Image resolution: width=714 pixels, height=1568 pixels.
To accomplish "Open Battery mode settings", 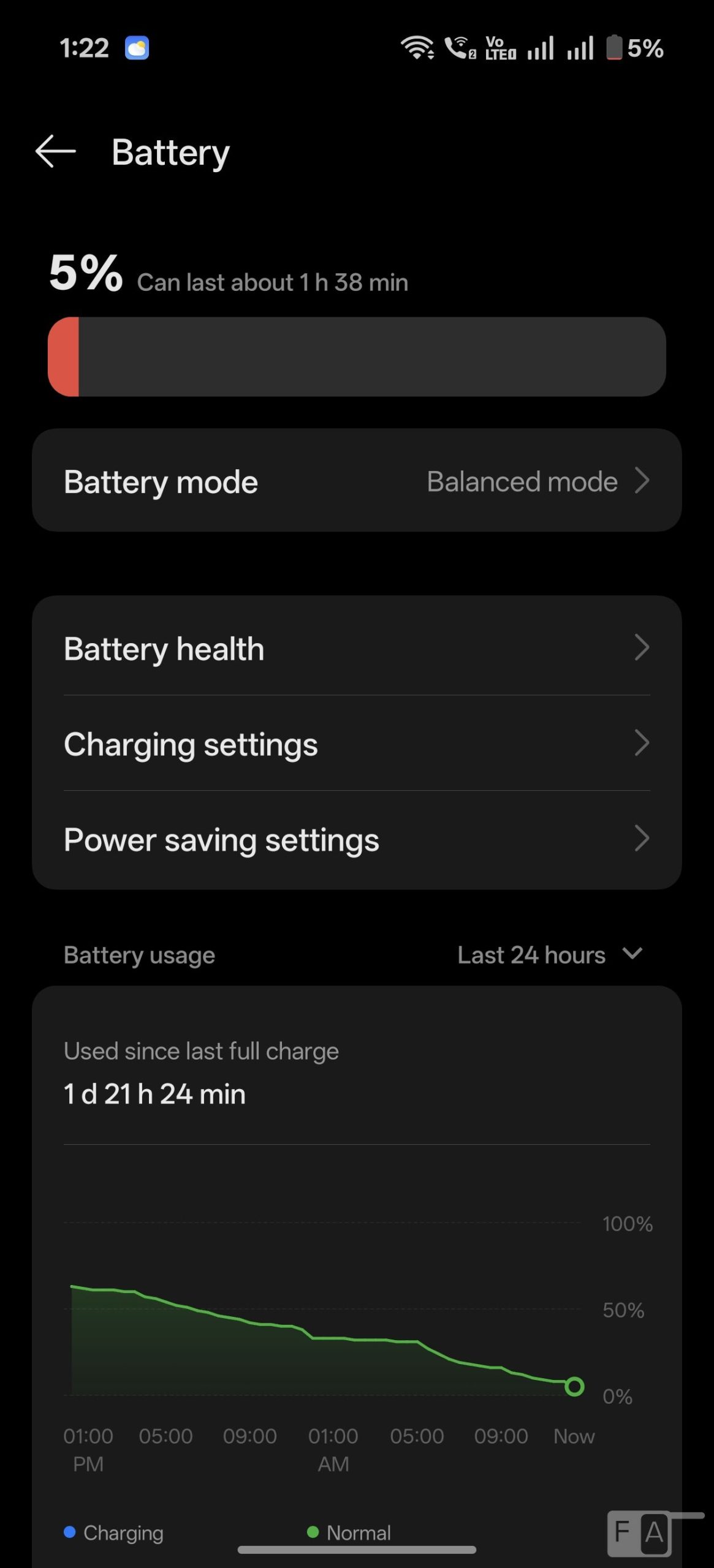I will point(357,481).
